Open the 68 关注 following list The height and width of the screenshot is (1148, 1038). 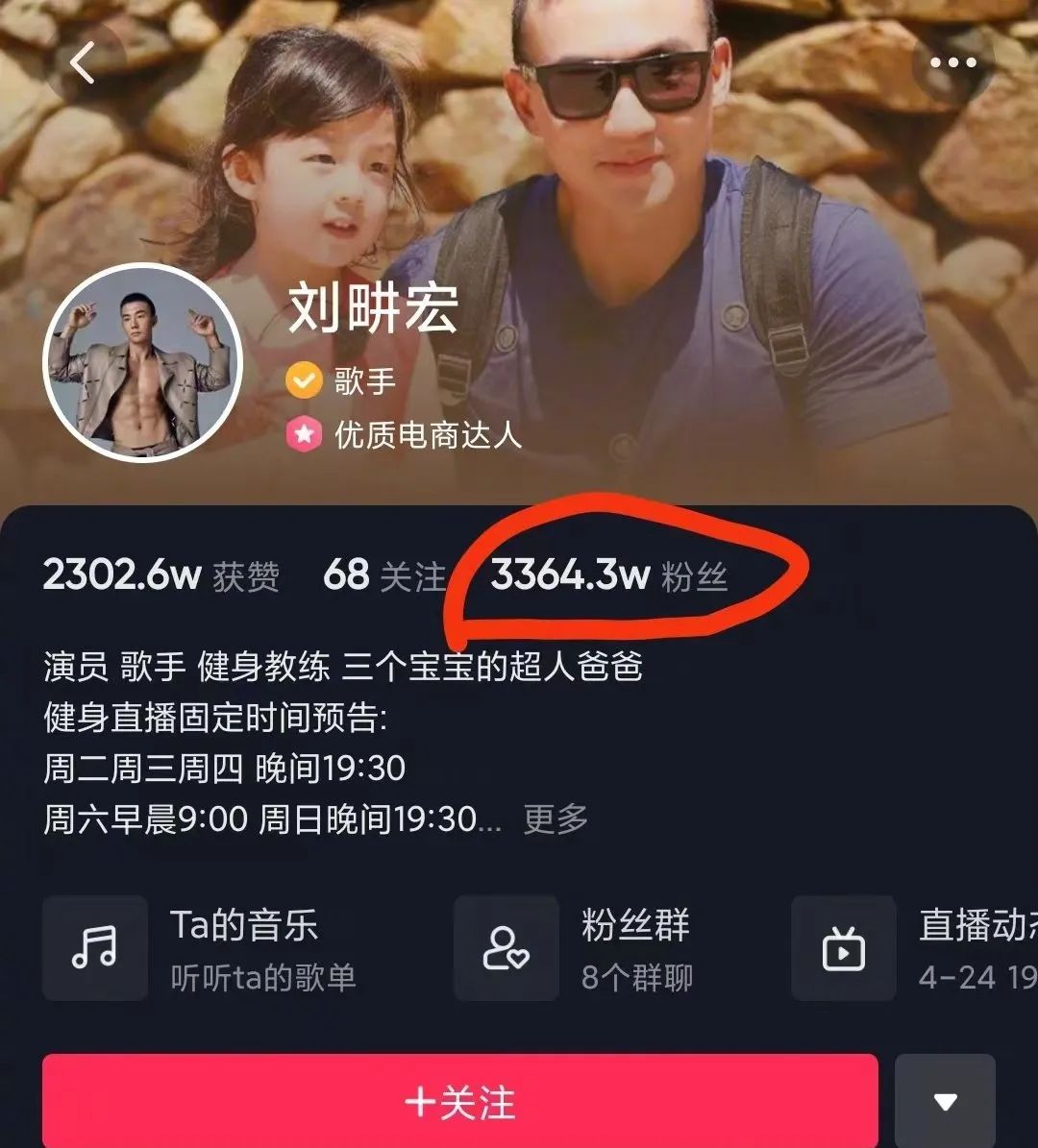pos(384,575)
